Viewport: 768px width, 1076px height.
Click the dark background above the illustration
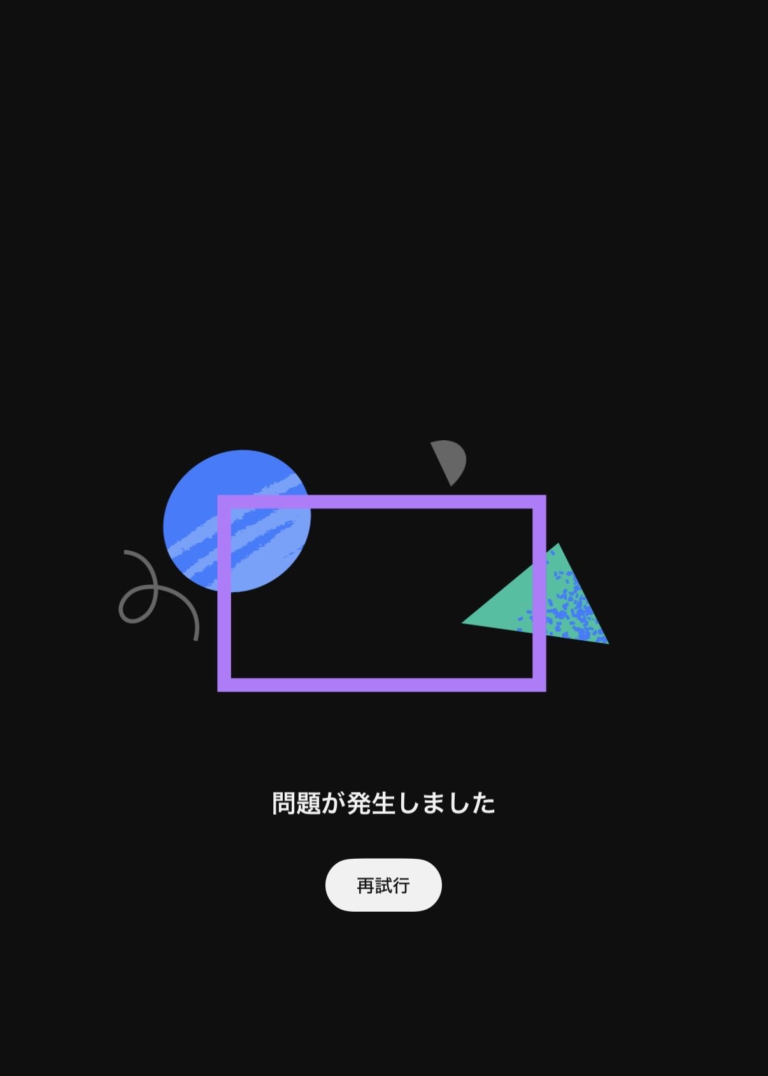click(384, 250)
